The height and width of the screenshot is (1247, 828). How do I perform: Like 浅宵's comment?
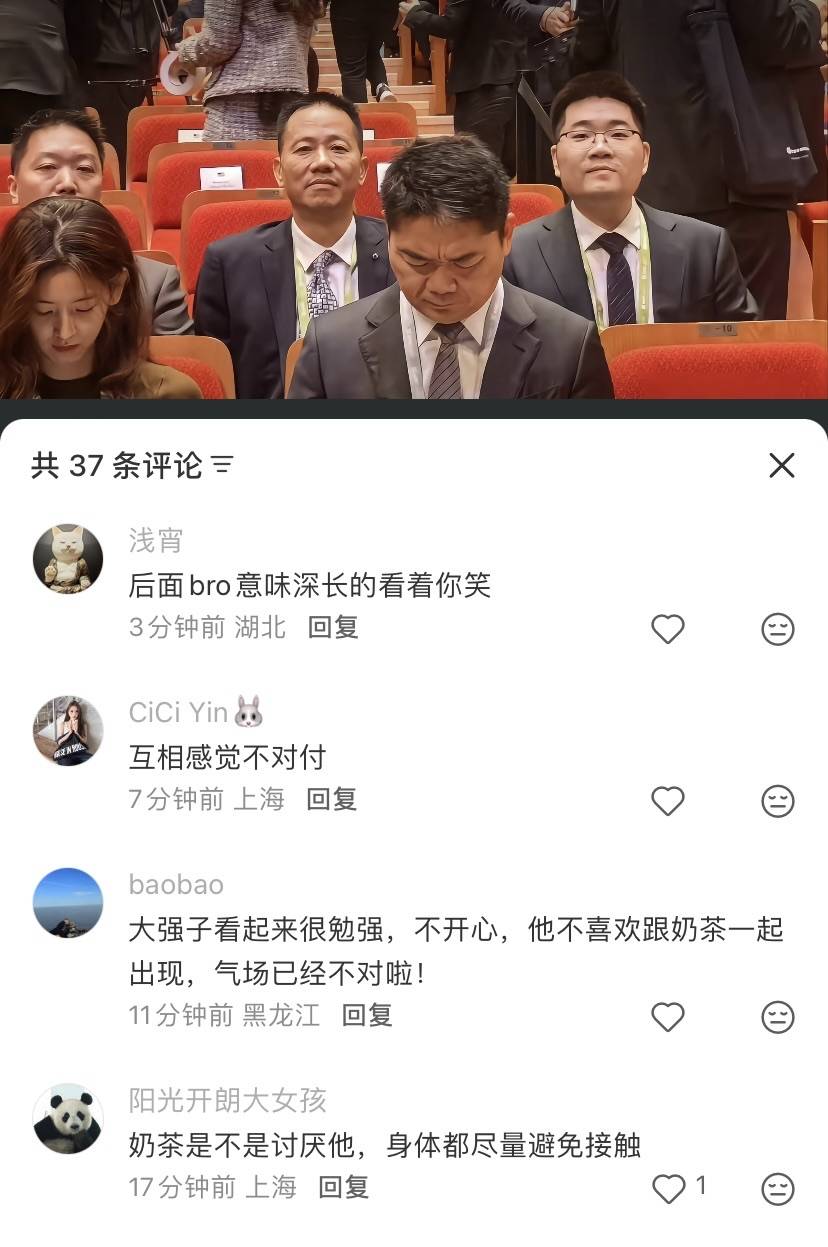(x=668, y=629)
